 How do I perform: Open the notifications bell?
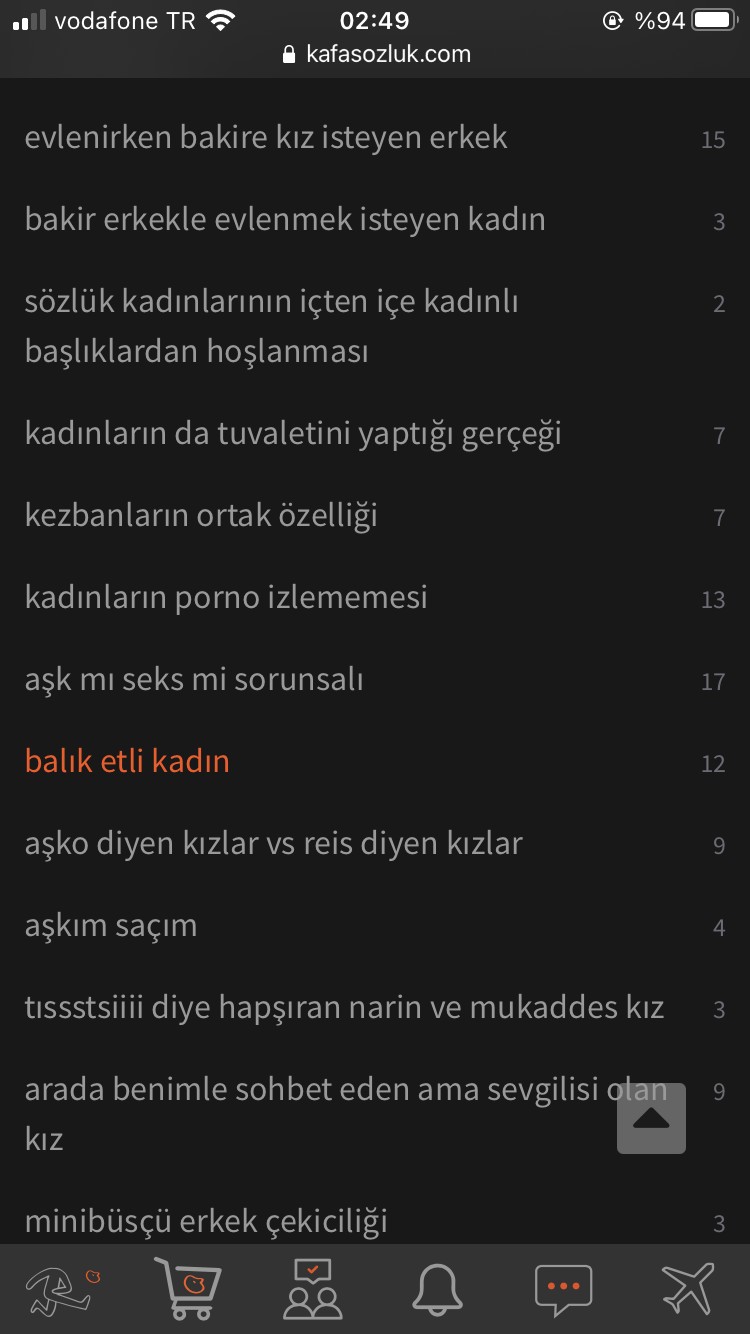(x=437, y=1289)
